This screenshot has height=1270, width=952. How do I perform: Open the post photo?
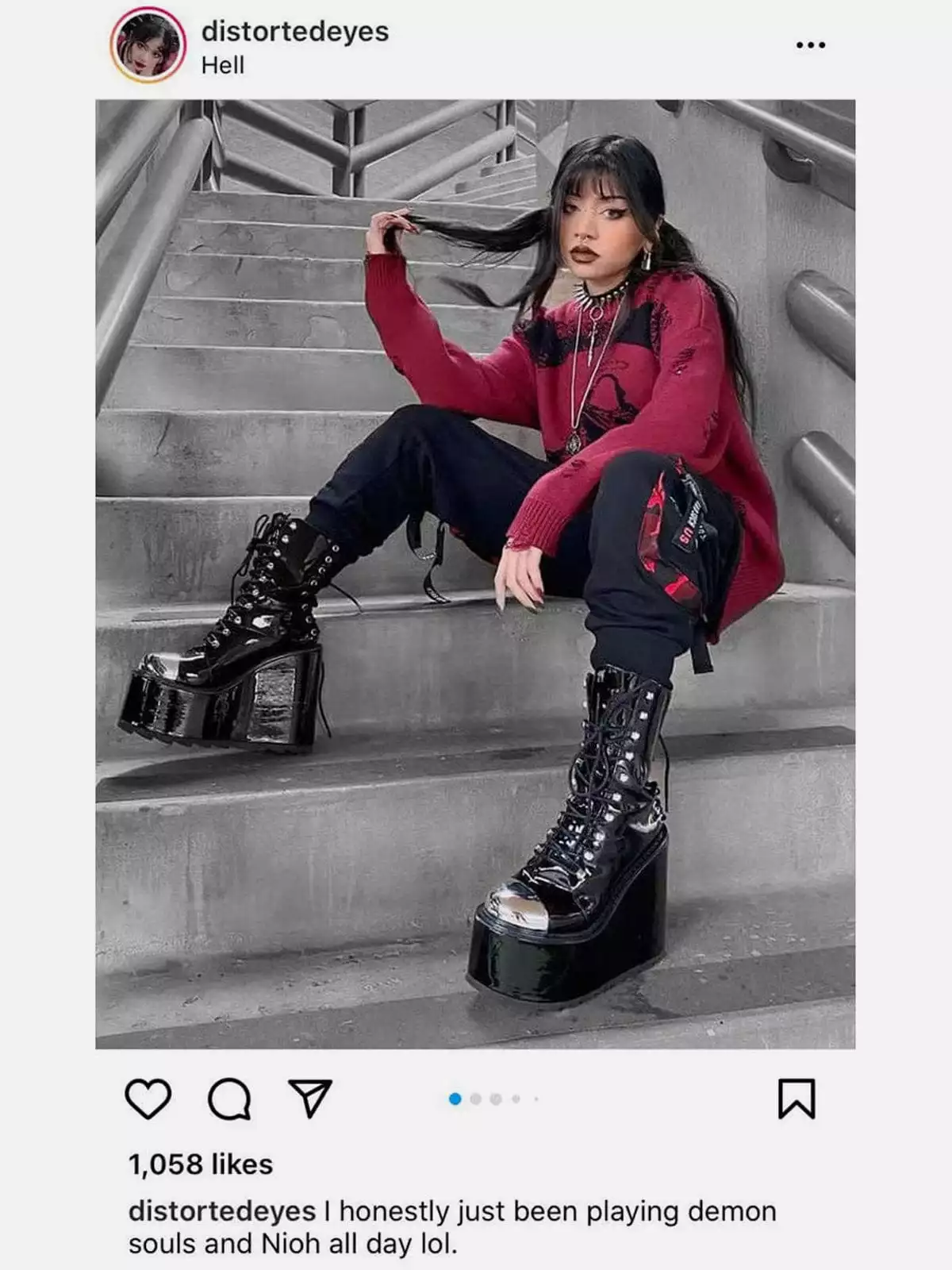point(475,573)
